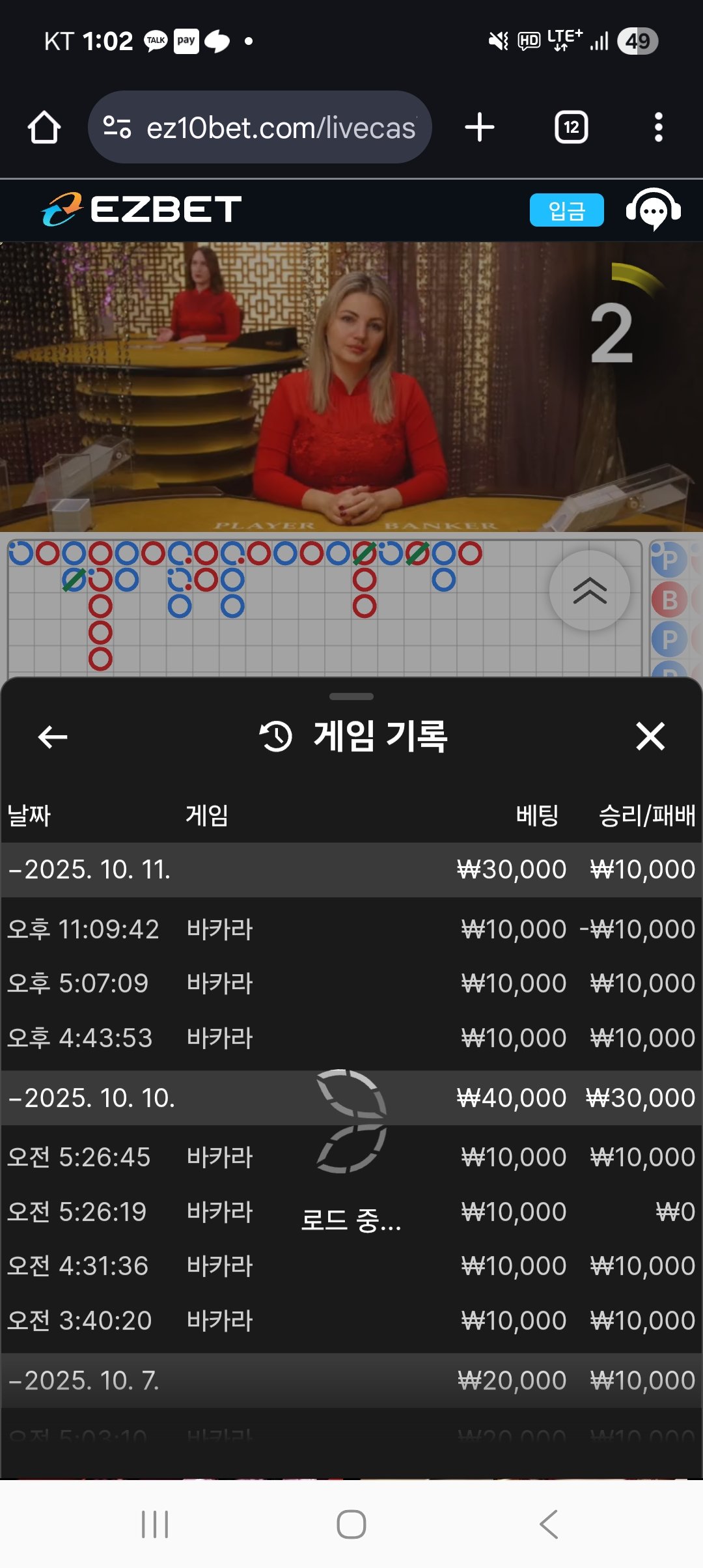Open a new browser tab

pos(480,127)
